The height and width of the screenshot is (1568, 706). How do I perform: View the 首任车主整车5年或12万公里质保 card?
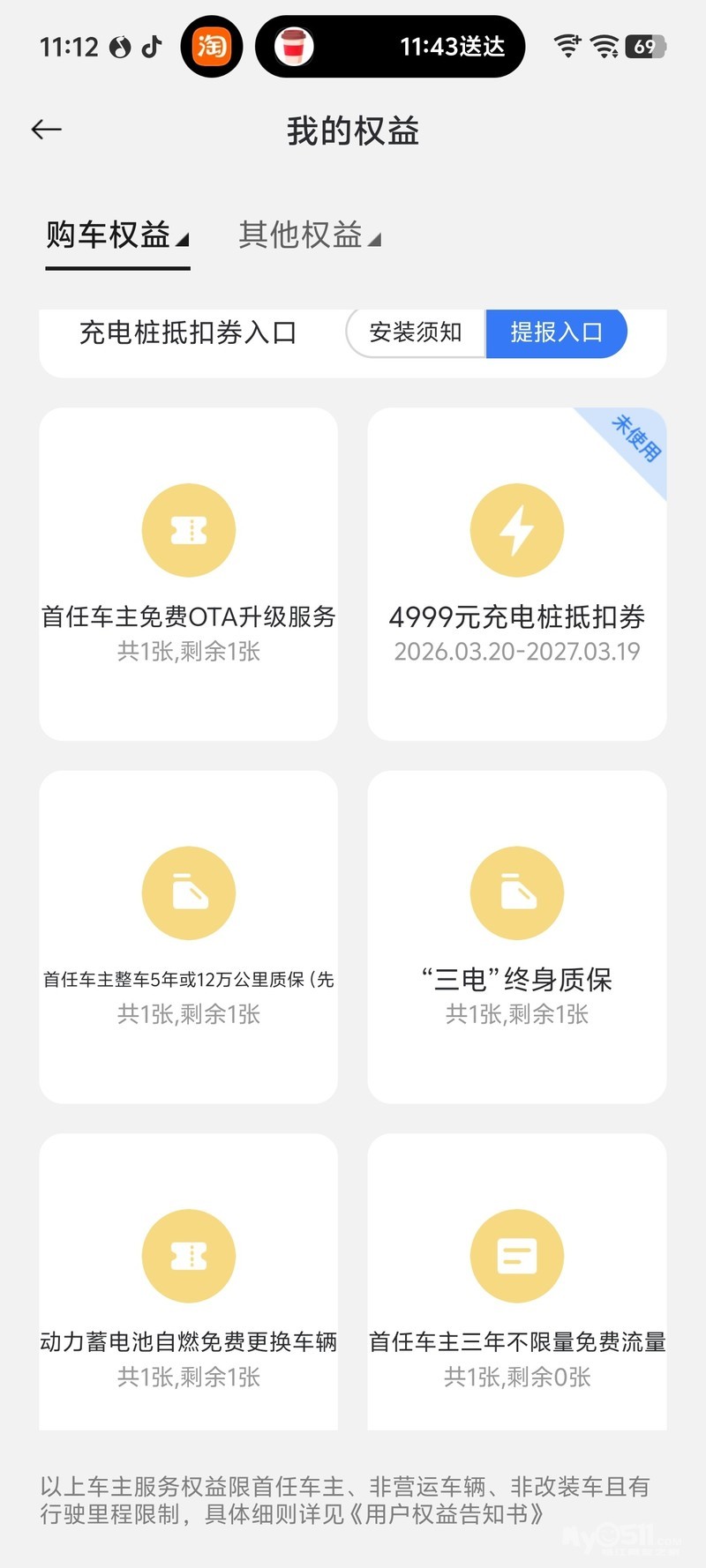(189, 937)
